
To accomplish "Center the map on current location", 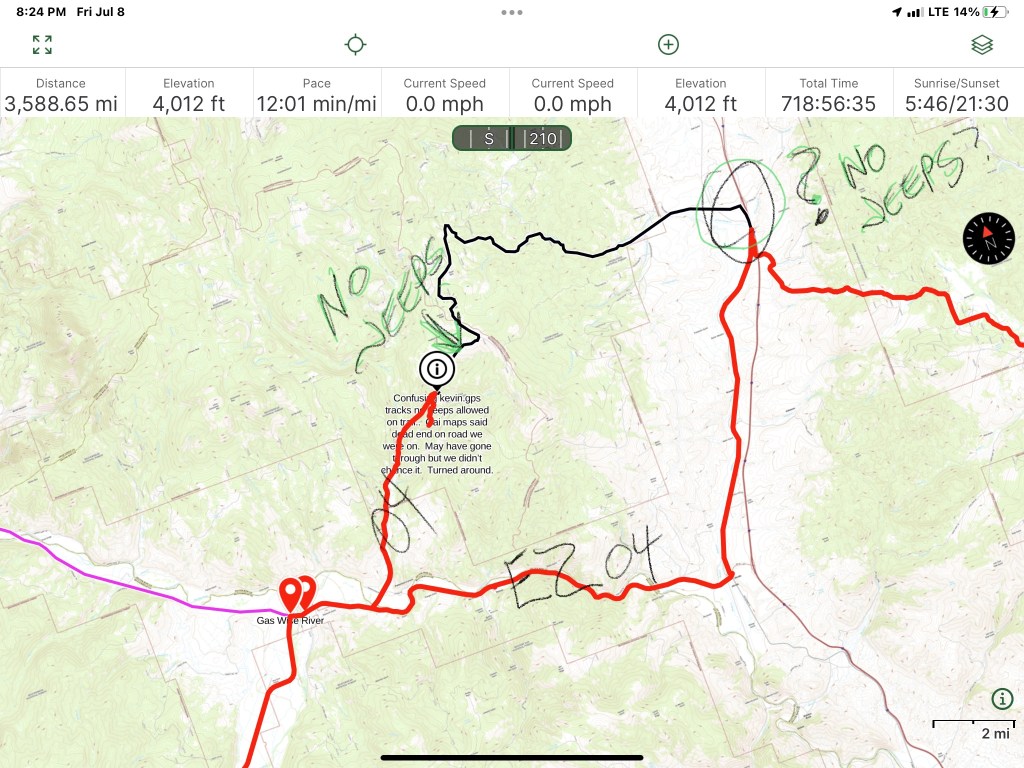I will [x=355, y=45].
